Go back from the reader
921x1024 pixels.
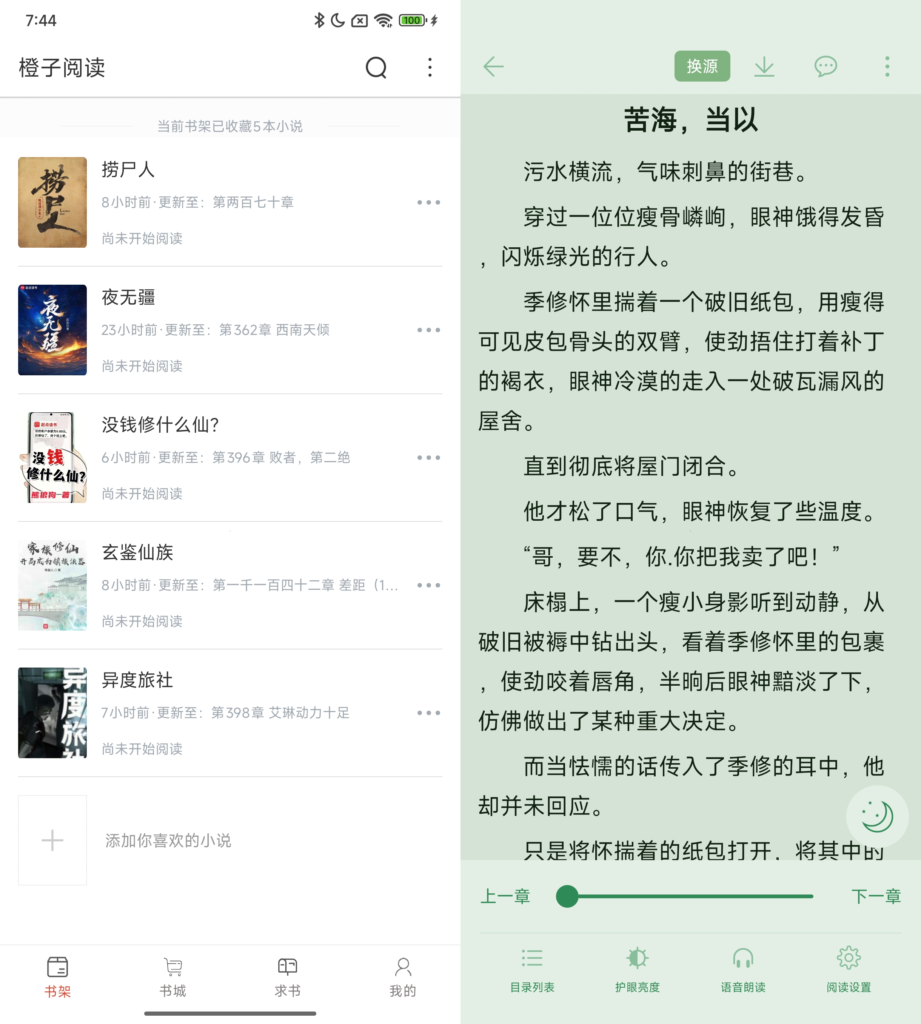493,67
